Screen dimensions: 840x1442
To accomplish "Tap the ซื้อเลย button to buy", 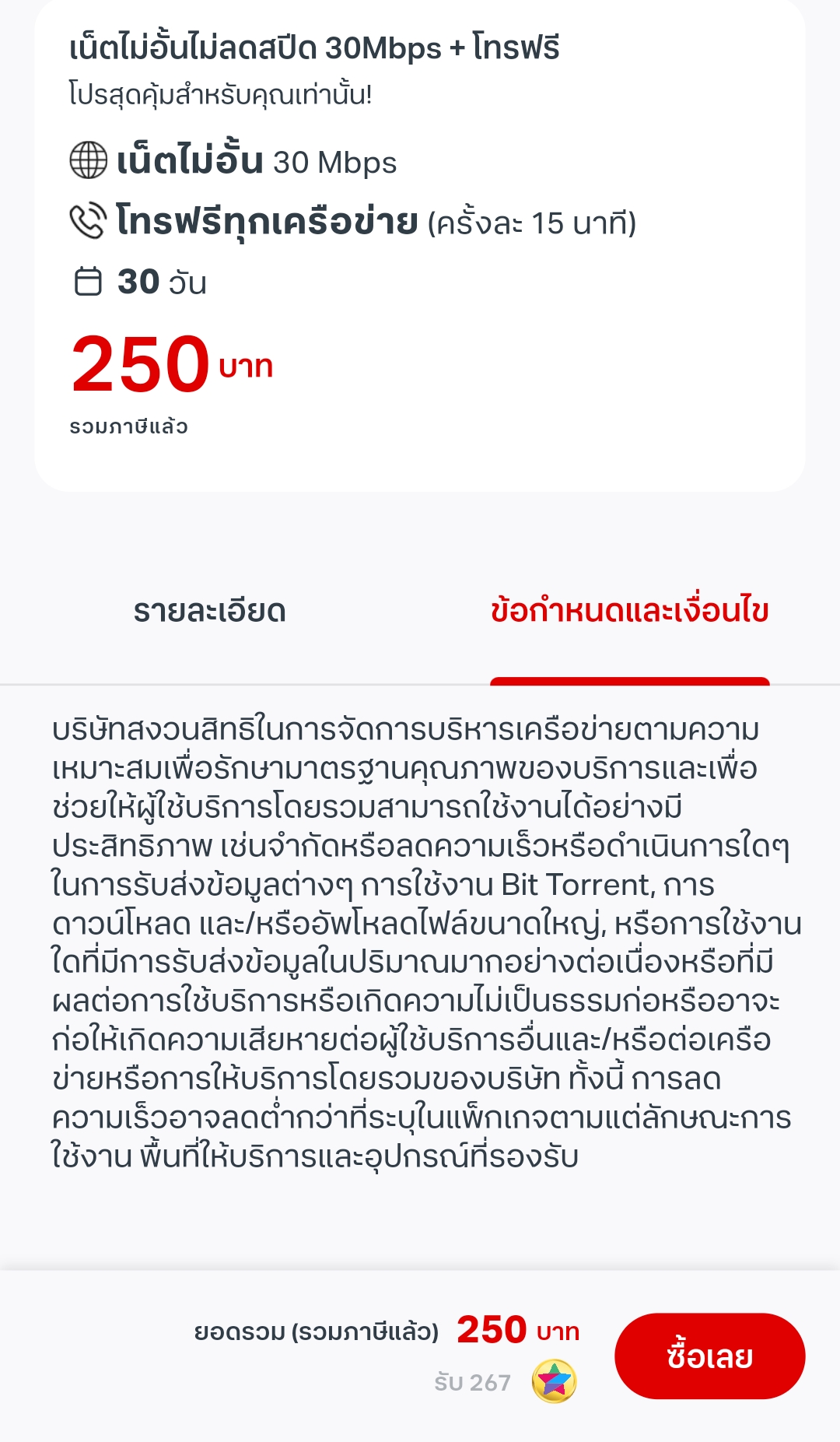I will coord(709,1356).
